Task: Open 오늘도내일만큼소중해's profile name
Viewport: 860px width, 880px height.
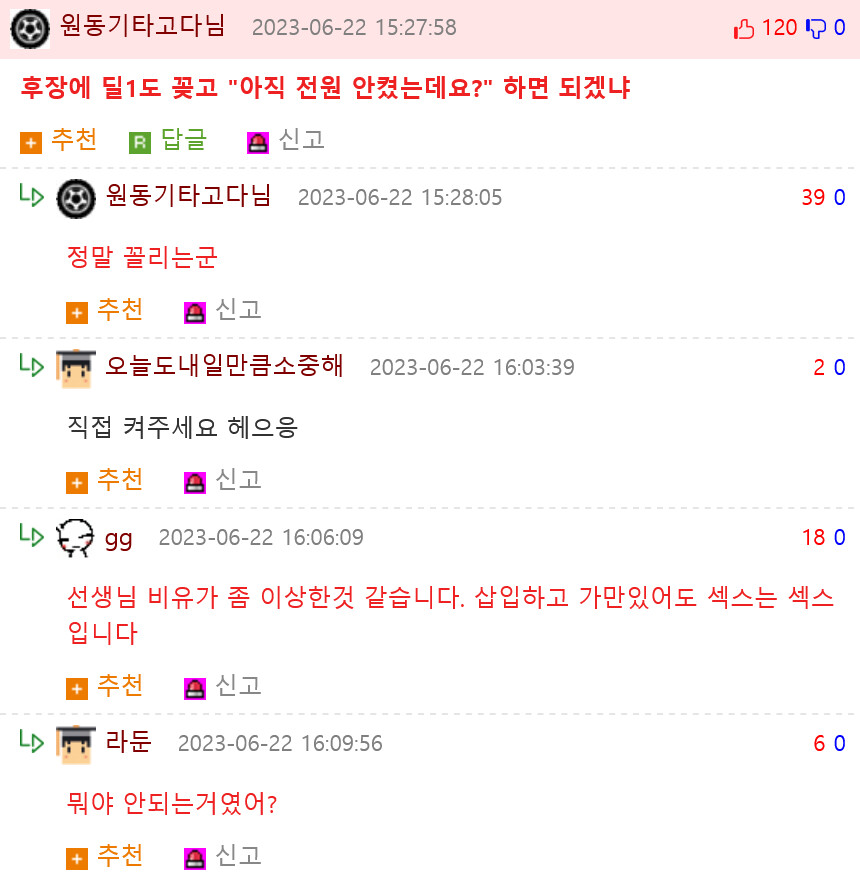Action: [224, 367]
